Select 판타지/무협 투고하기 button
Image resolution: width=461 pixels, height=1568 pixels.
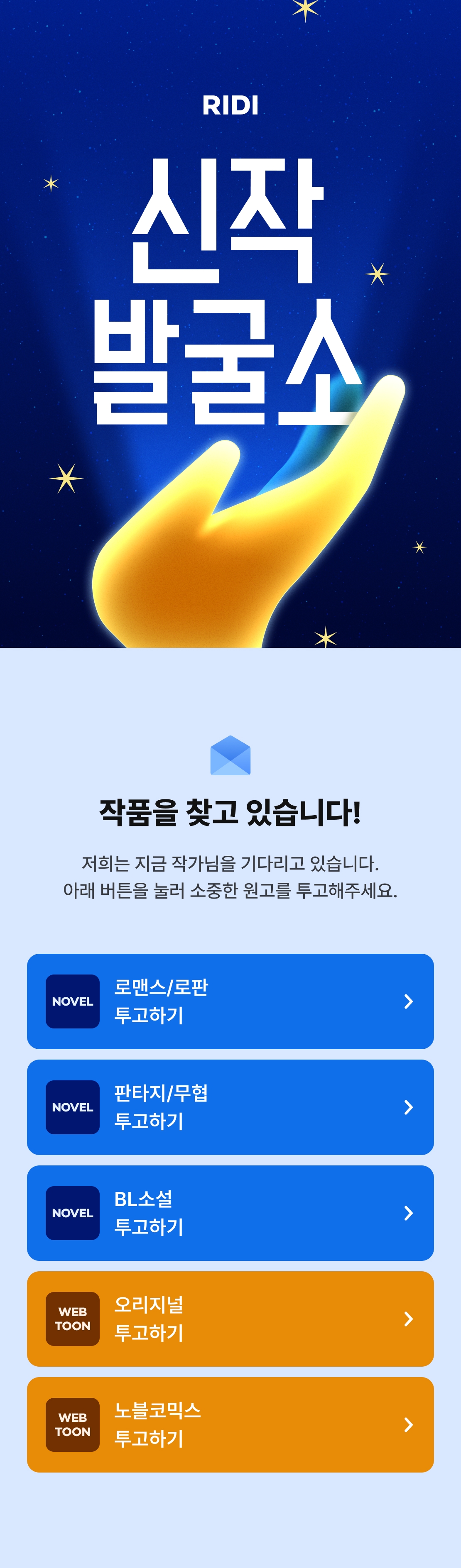(230, 1107)
